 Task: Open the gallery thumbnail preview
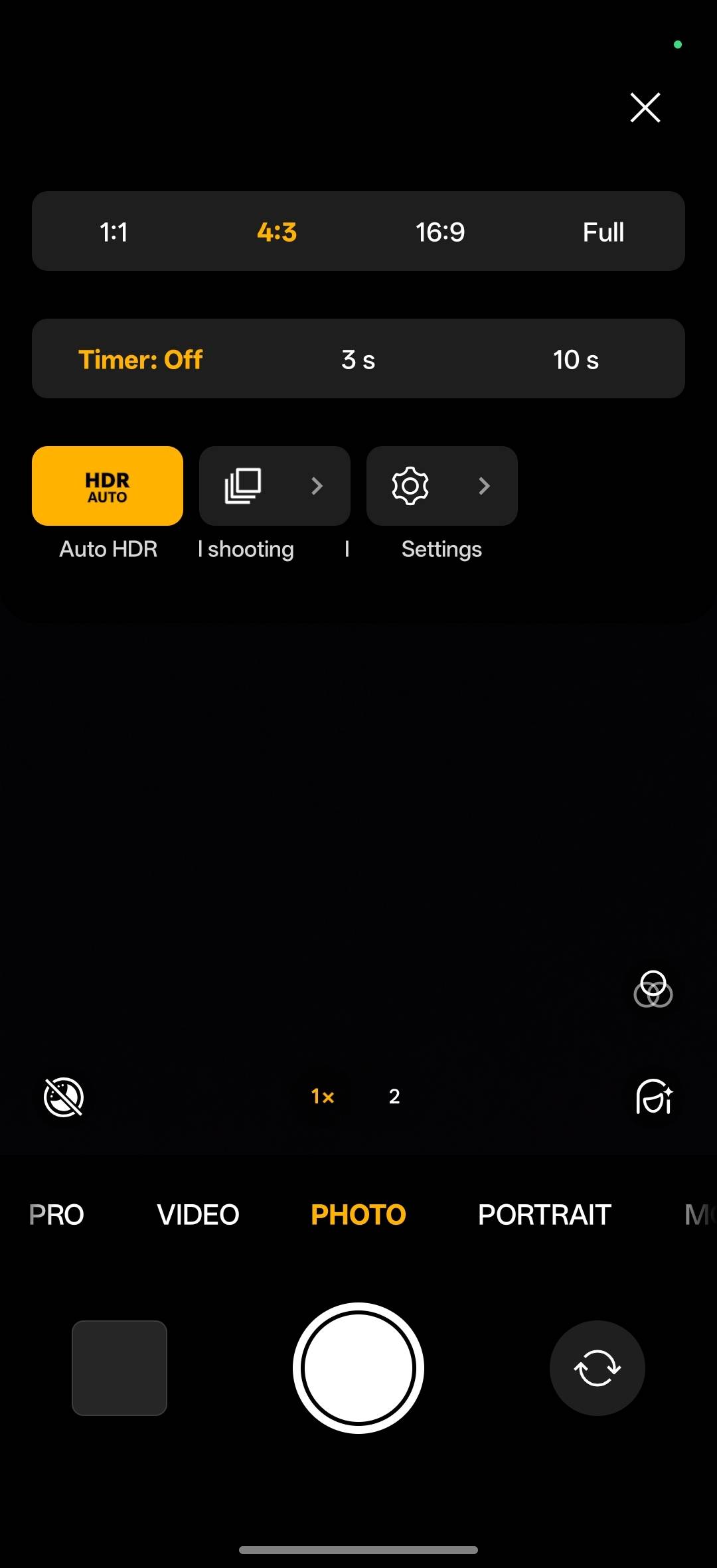(119, 1368)
